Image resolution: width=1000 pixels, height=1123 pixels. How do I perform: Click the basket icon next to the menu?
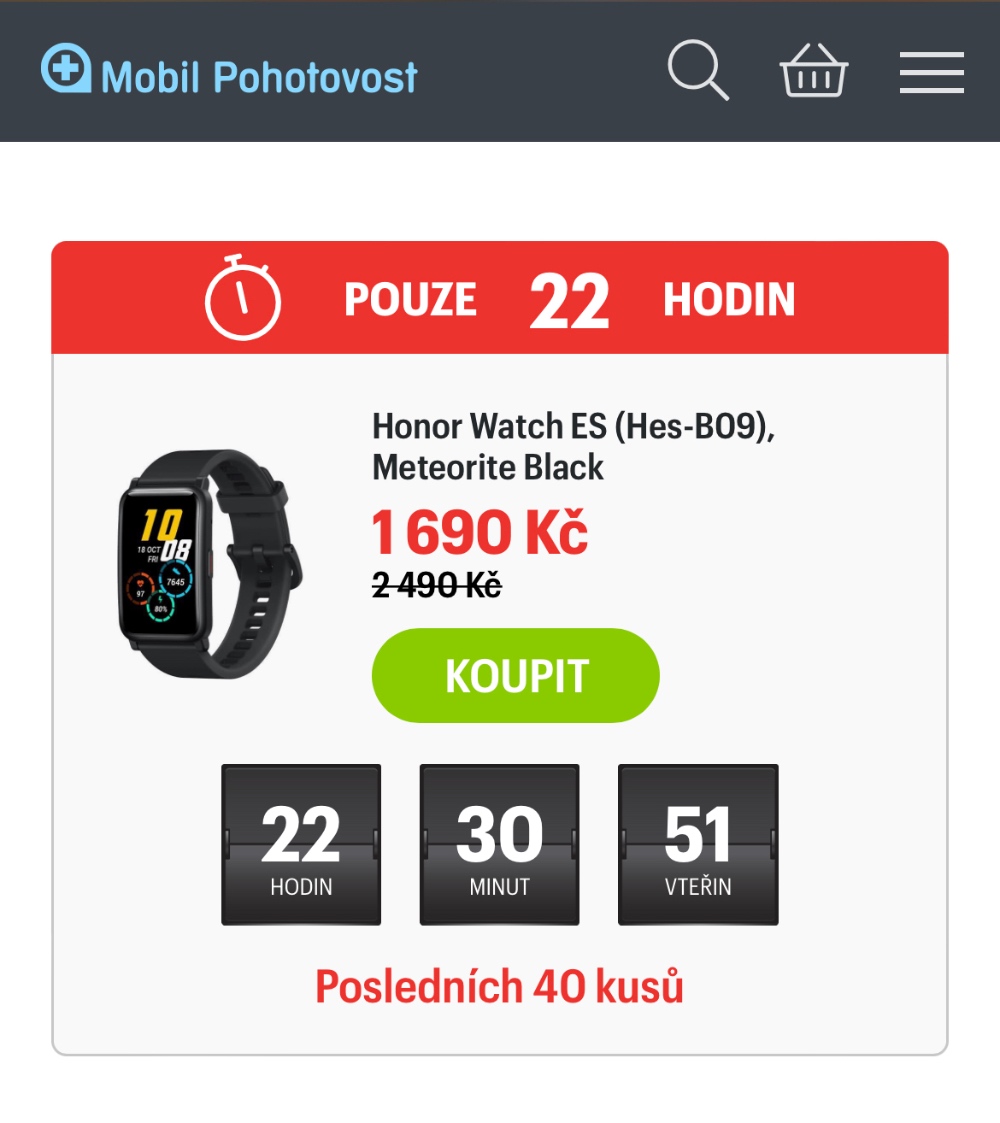tap(813, 71)
